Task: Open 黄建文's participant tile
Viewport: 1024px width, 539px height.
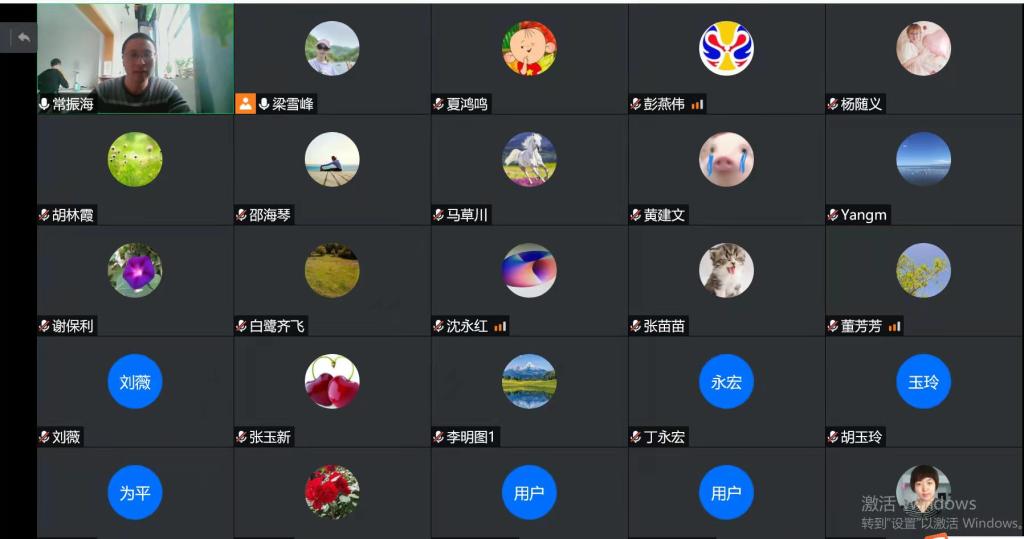Action: [x=726, y=169]
